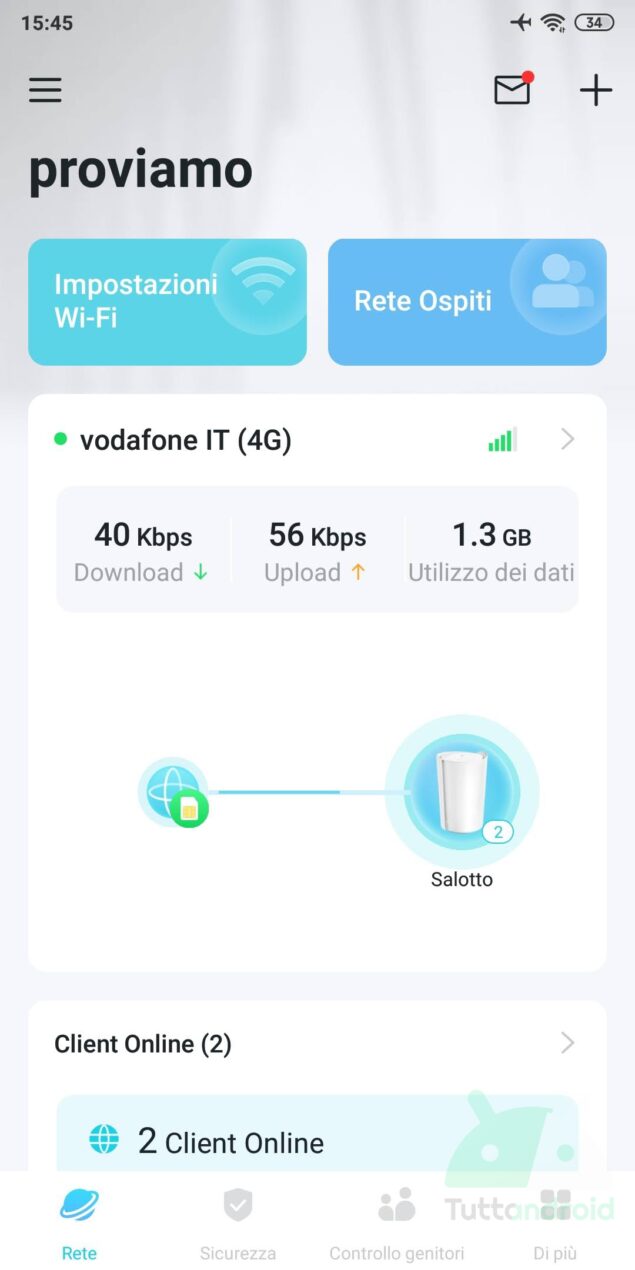Screen dimensions: 635x1270
Task: Open Rete Ospiti card
Action: click(x=467, y=302)
